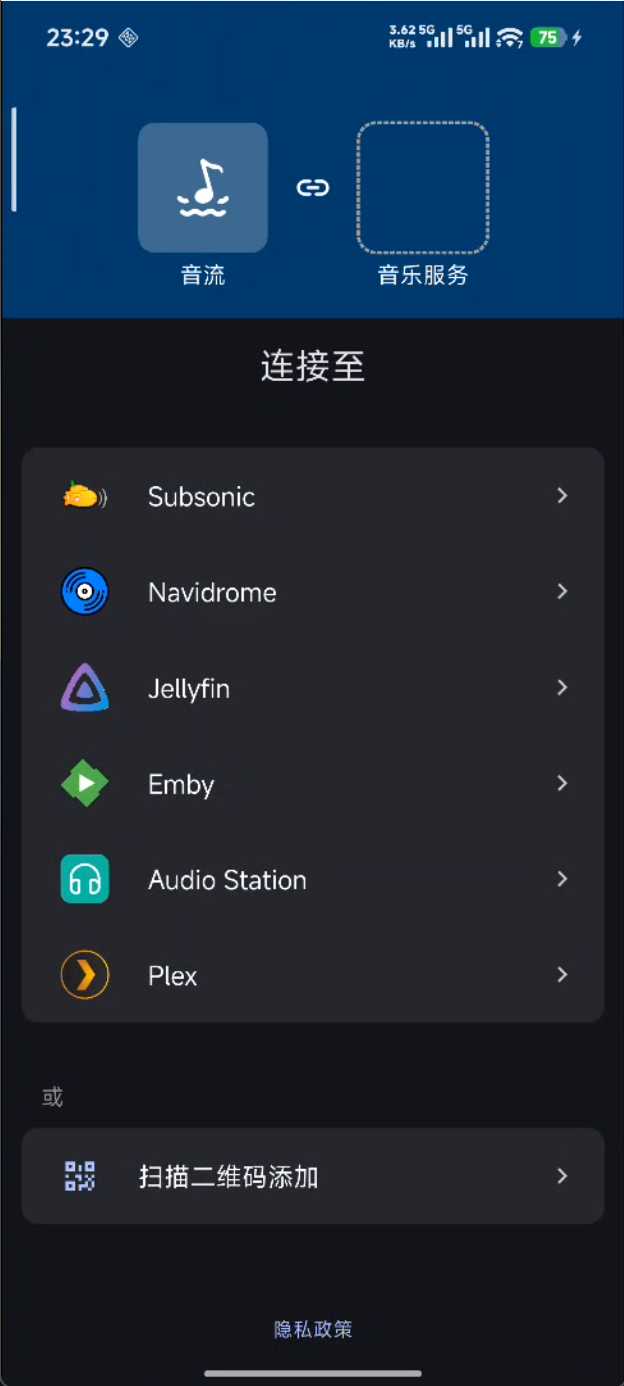Tap the Plex service row

[312, 975]
